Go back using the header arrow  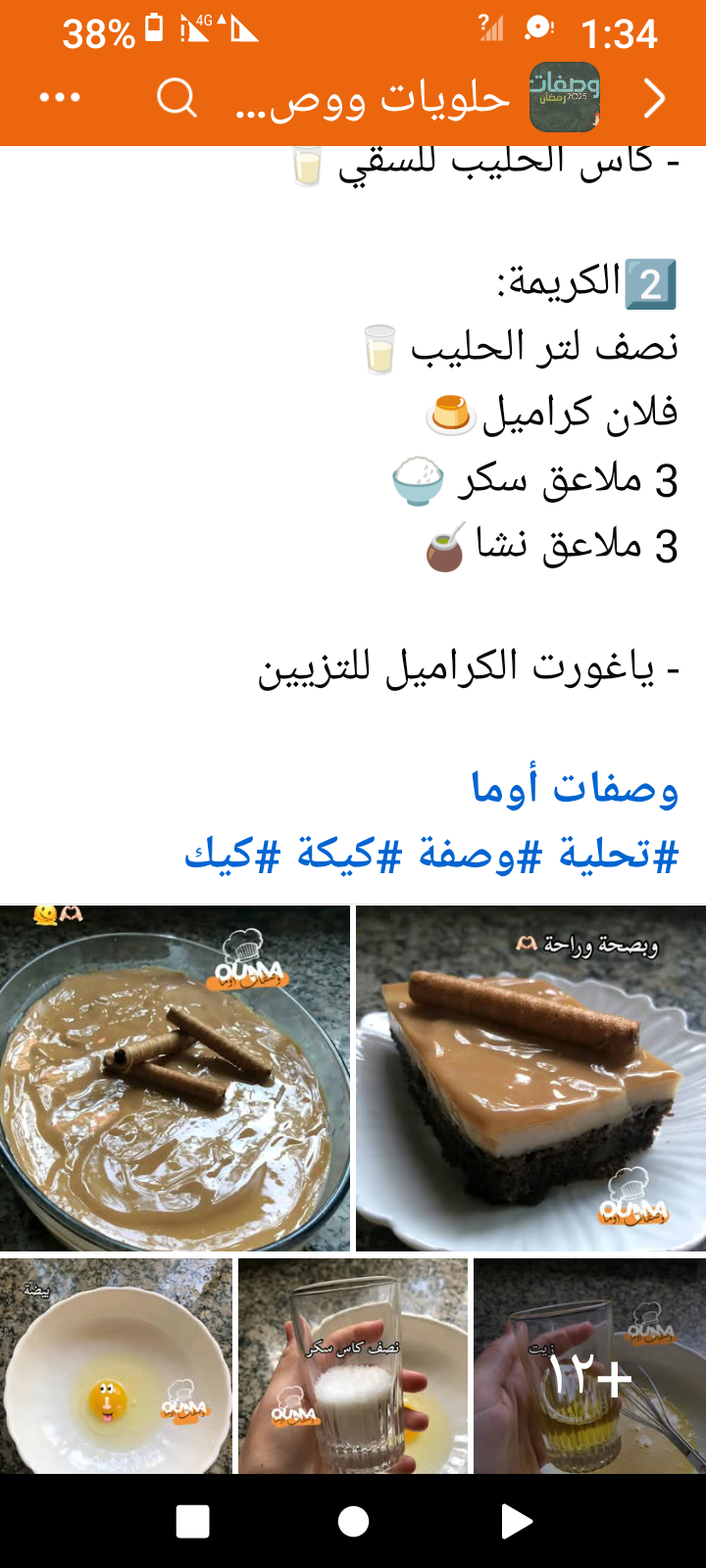(x=654, y=97)
